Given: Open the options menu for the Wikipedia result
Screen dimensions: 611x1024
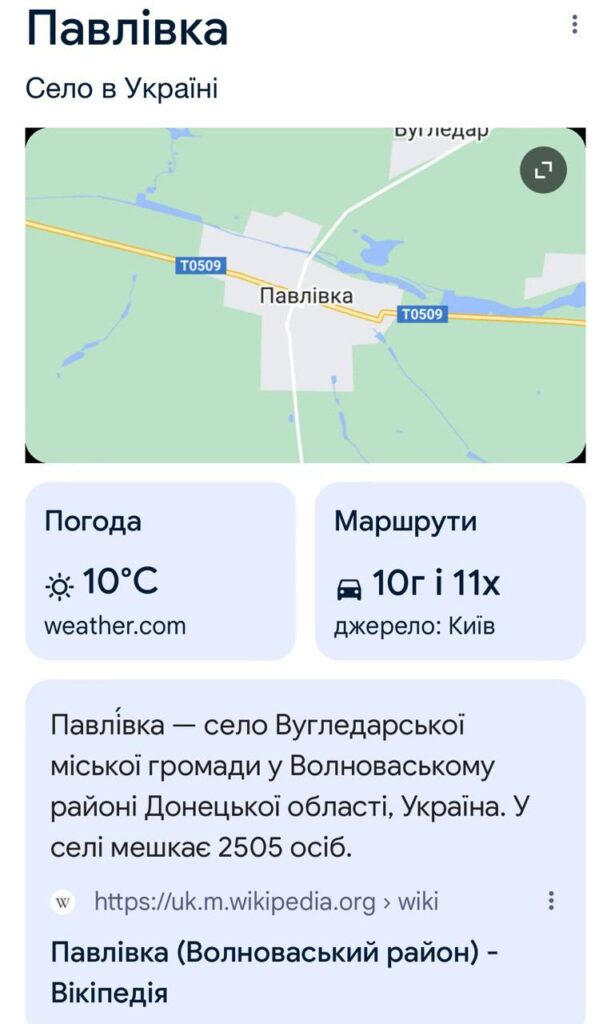Looking at the screenshot, I should 551,901.
